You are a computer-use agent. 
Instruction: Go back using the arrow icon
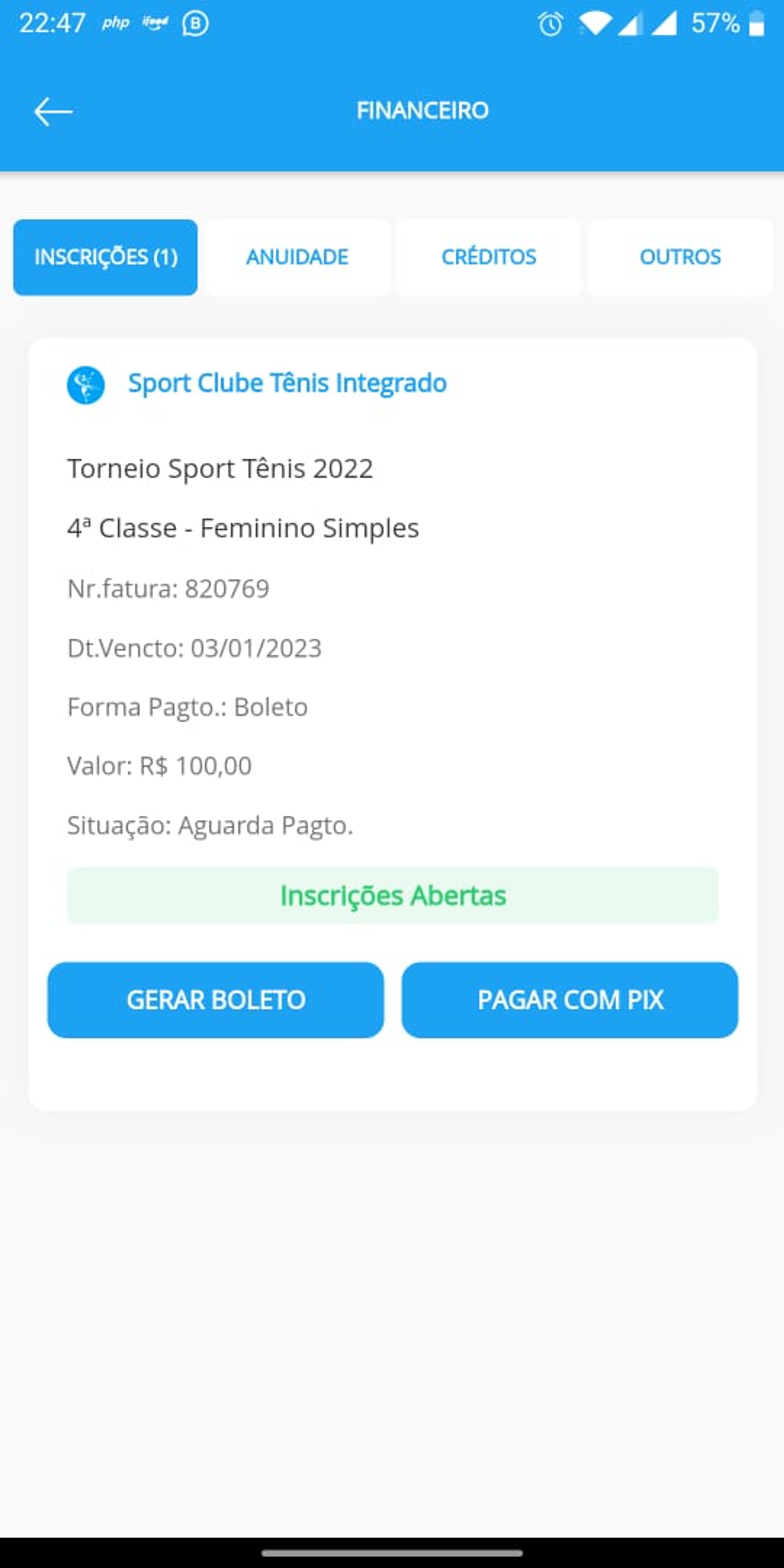click(x=53, y=112)
